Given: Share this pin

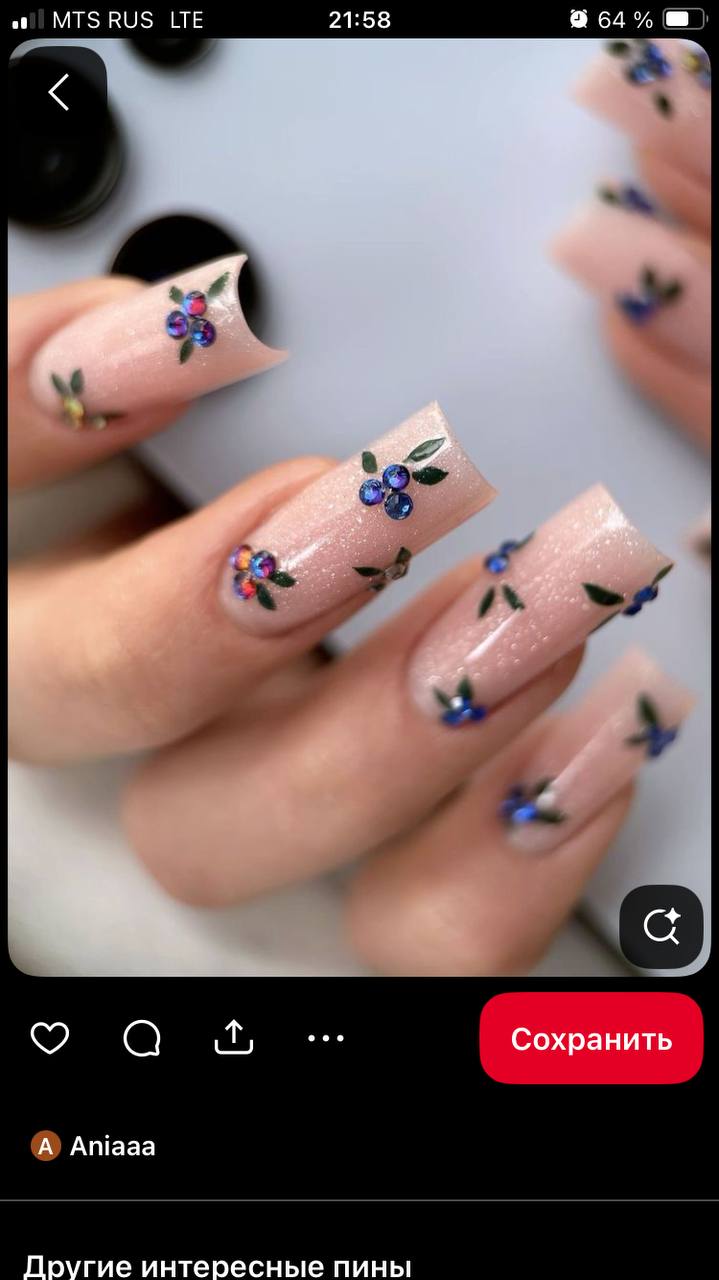Looking at the screenshot, I should 234,1037.
